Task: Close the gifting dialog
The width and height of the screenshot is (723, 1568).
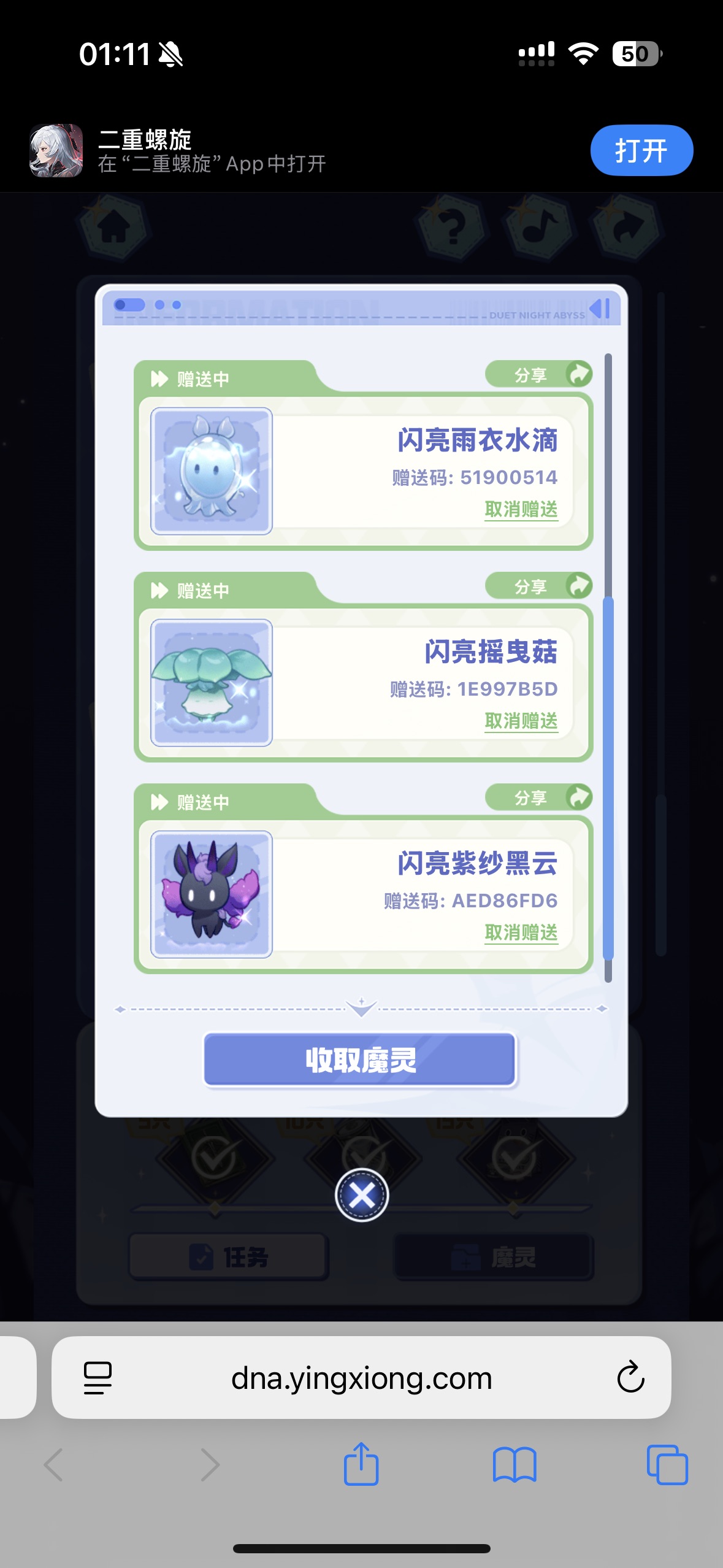Action: pos(361,1194)
